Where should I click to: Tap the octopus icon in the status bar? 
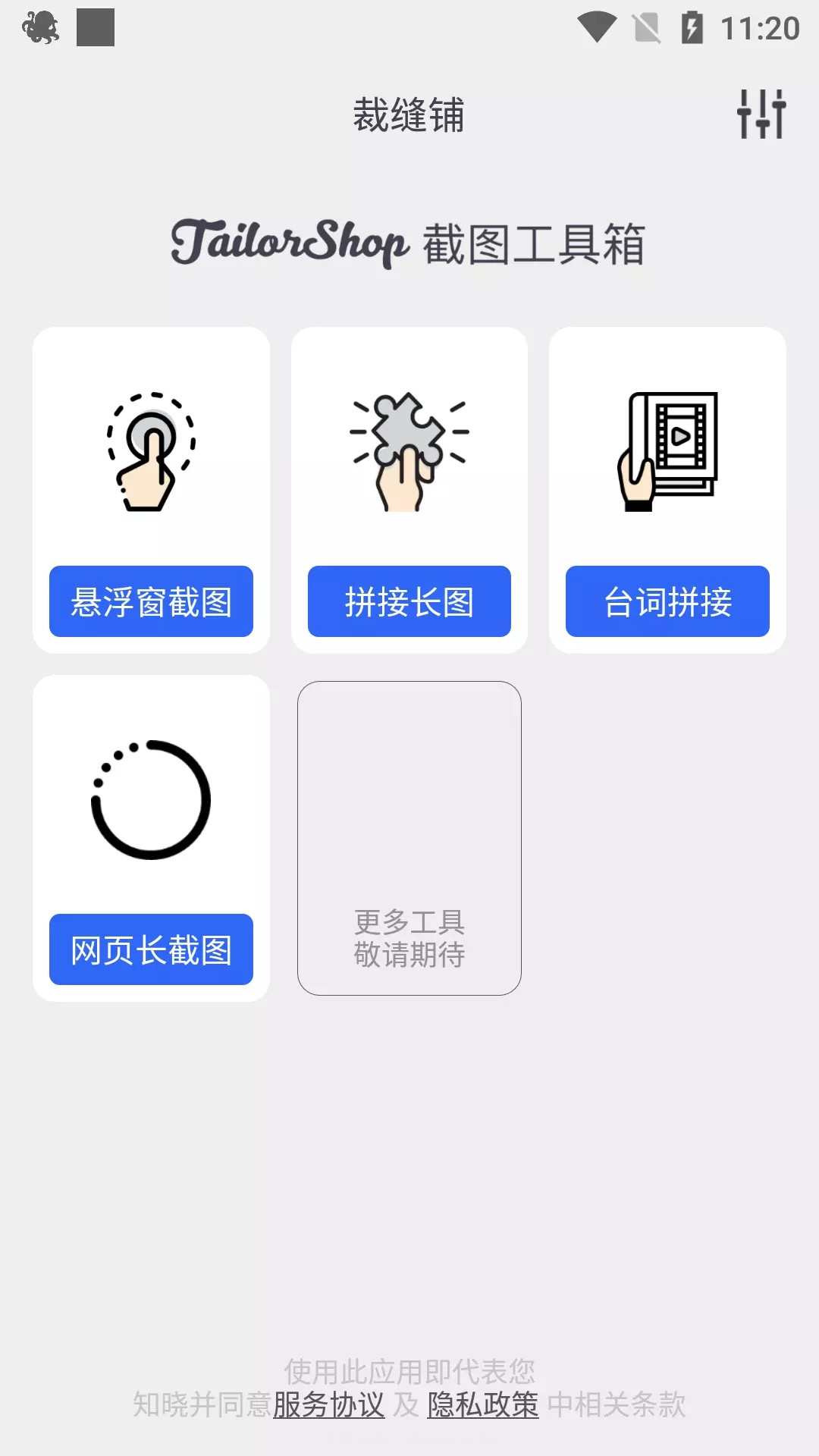[x=42, y=25]
